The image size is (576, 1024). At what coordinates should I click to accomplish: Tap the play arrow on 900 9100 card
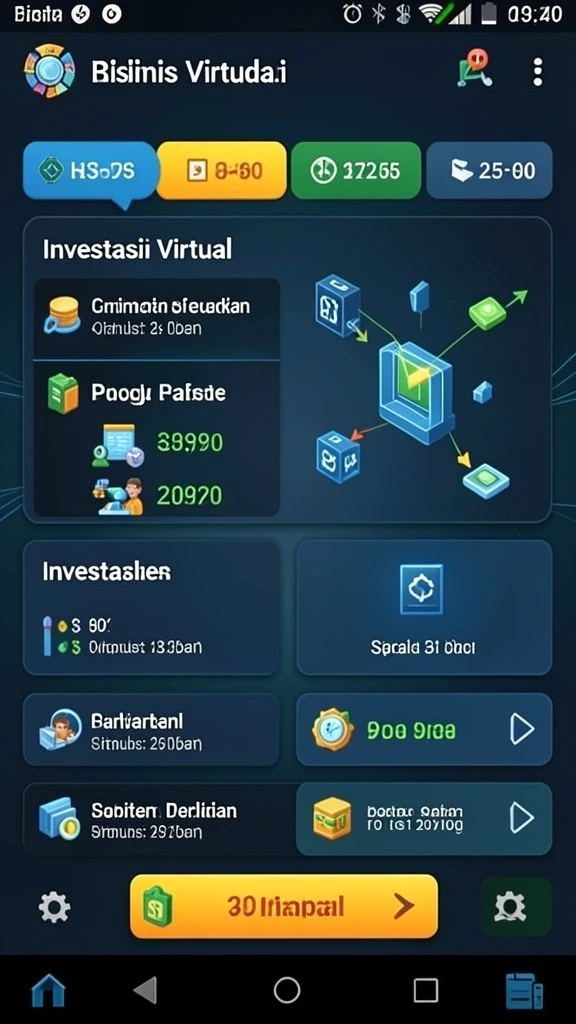(x=521, y=729)
